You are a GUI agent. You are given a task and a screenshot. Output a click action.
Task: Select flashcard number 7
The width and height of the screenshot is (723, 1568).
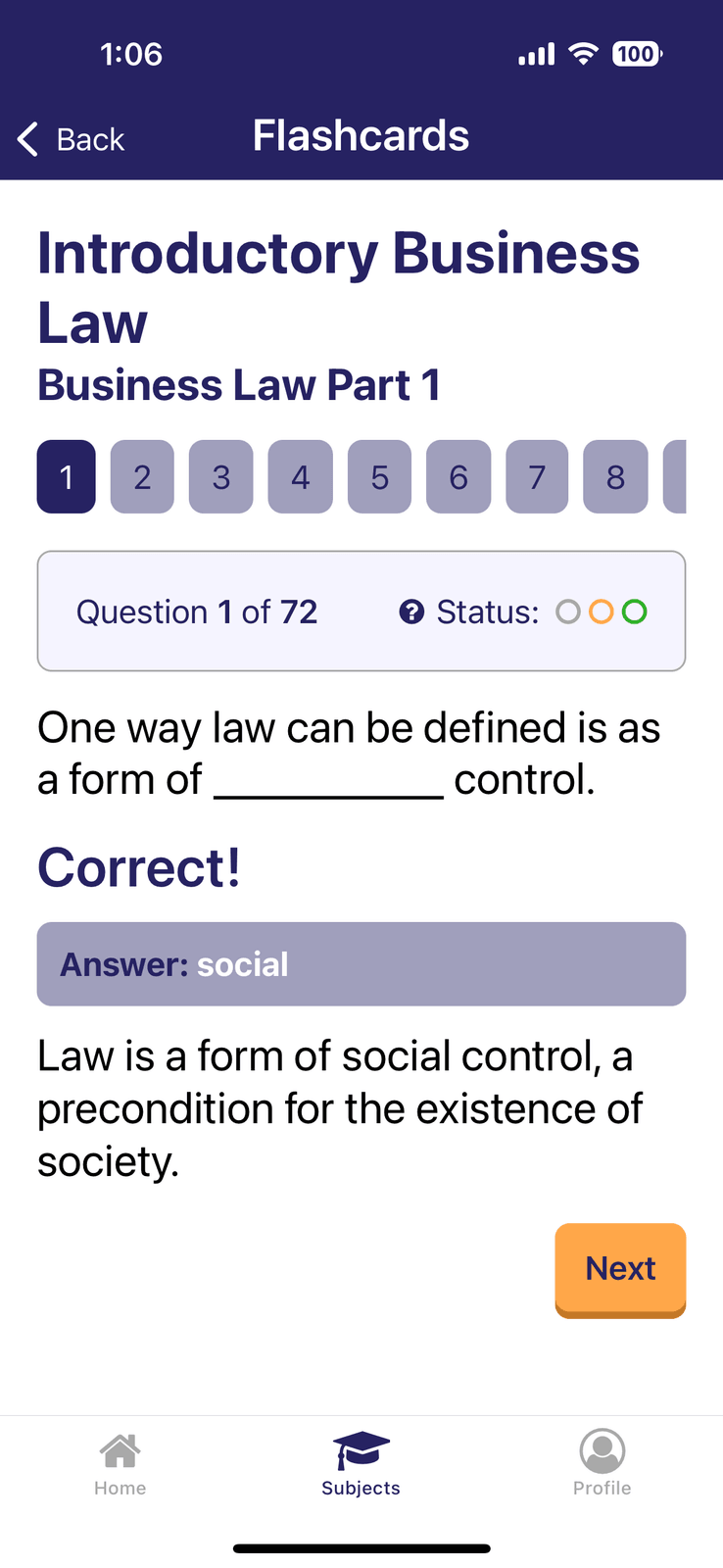(x=537, y=477)
